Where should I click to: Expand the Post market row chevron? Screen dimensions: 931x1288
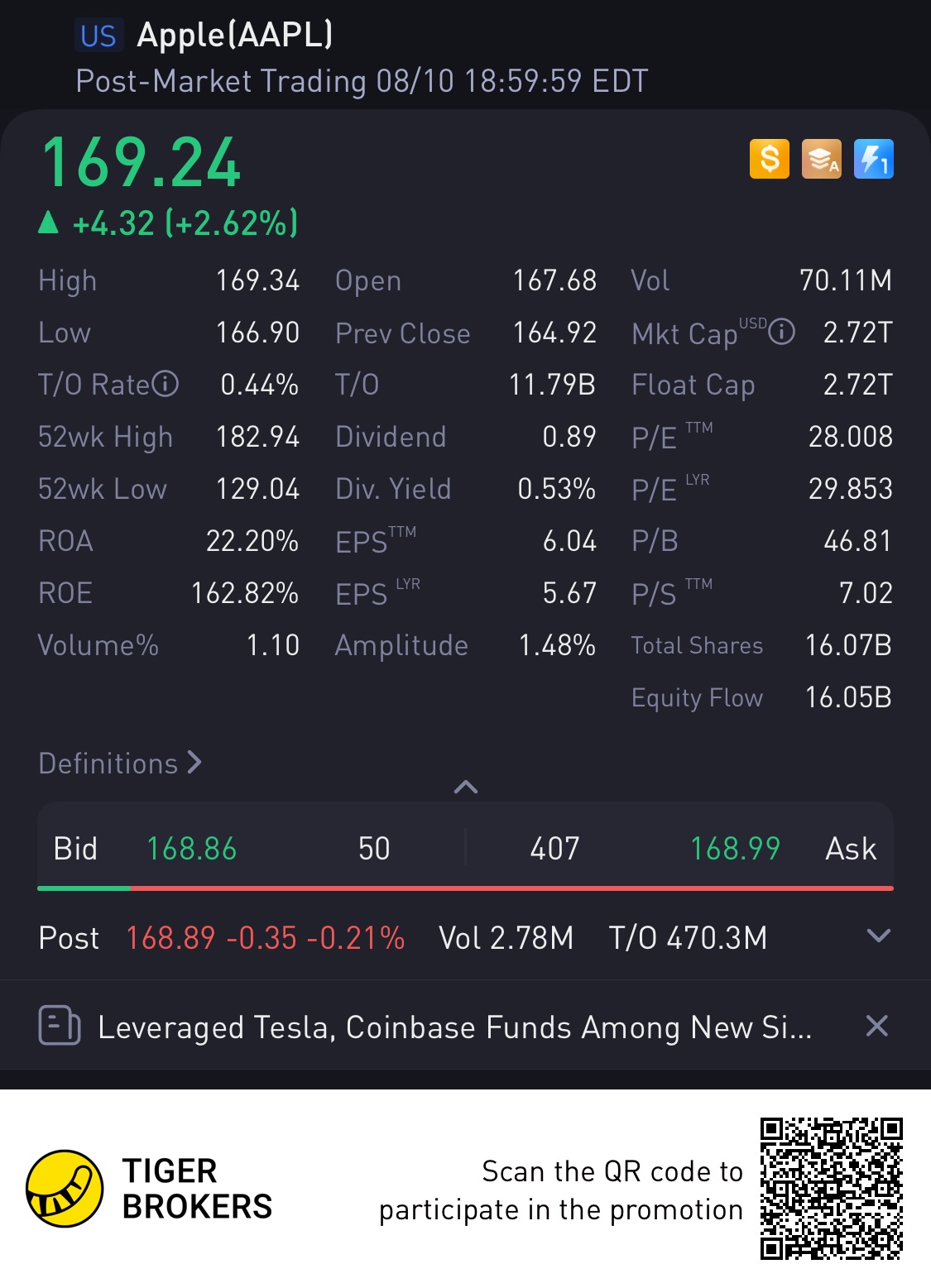(877, 936)
